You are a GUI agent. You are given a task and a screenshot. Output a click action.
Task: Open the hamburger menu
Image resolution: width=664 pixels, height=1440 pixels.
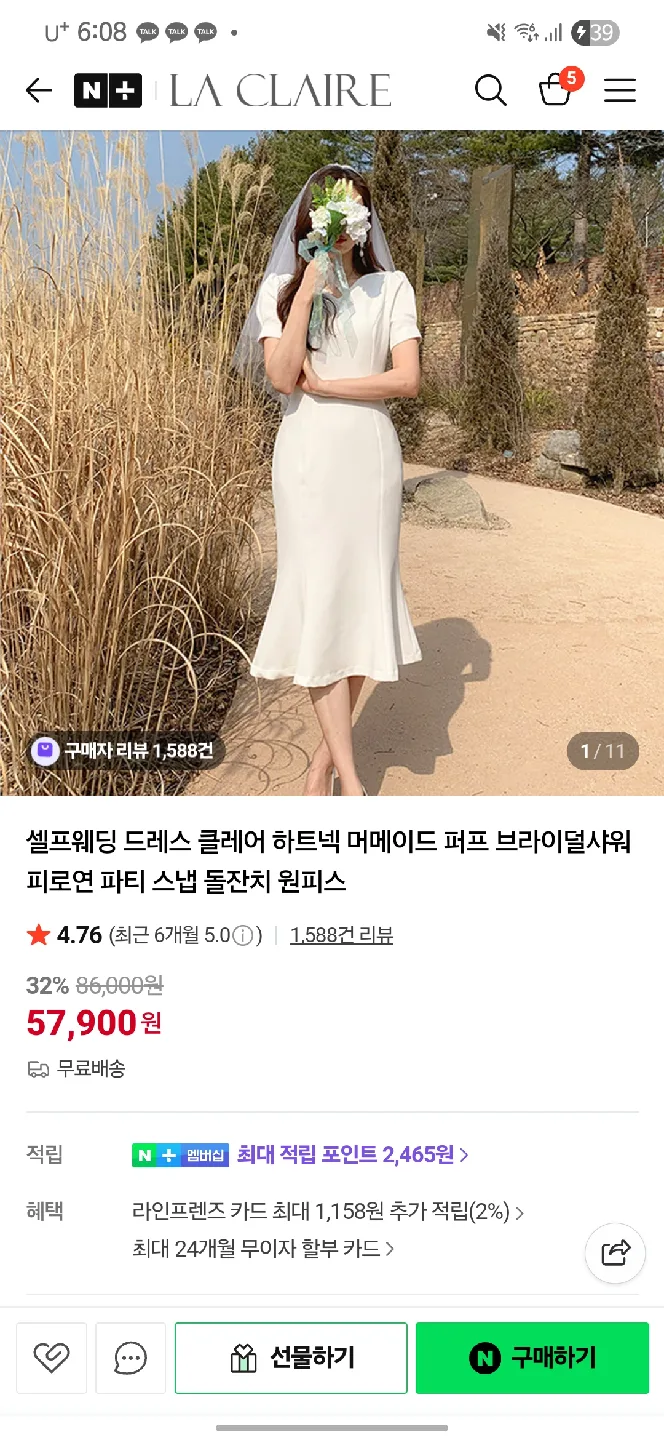pos(620,91)
